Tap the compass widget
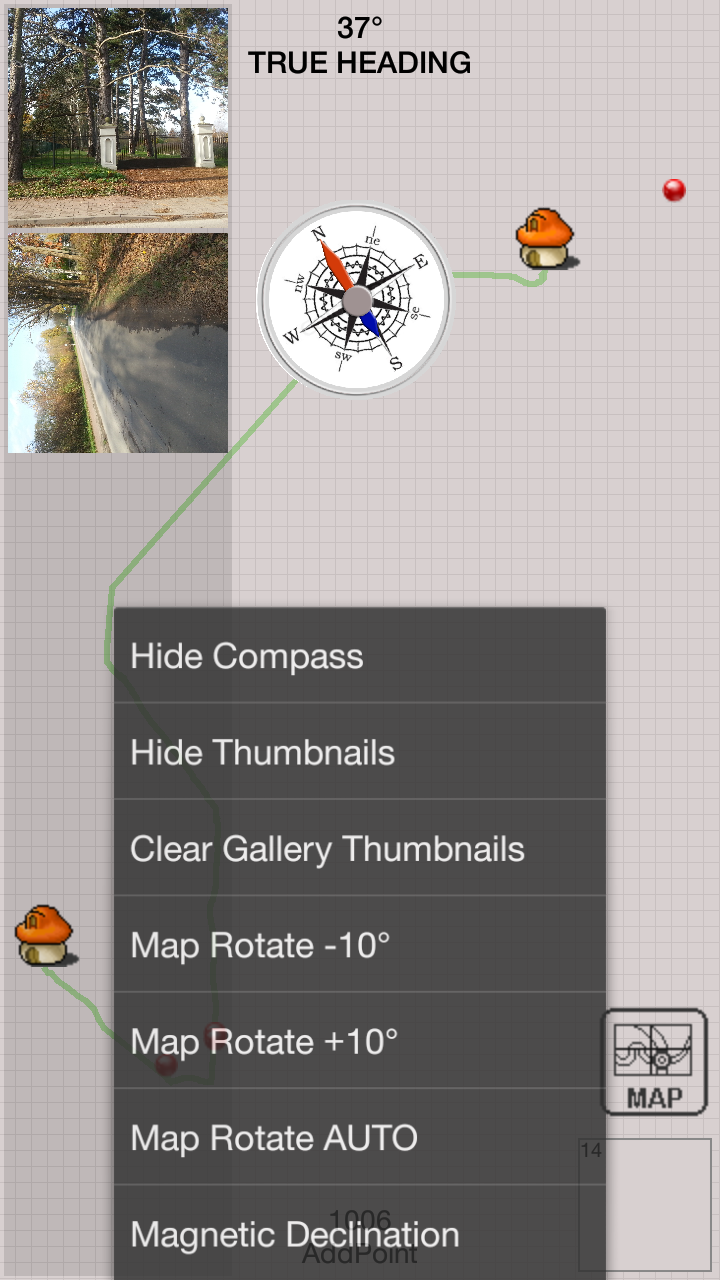The width and height of the screenshot is (720, 1280). point(355,299)
